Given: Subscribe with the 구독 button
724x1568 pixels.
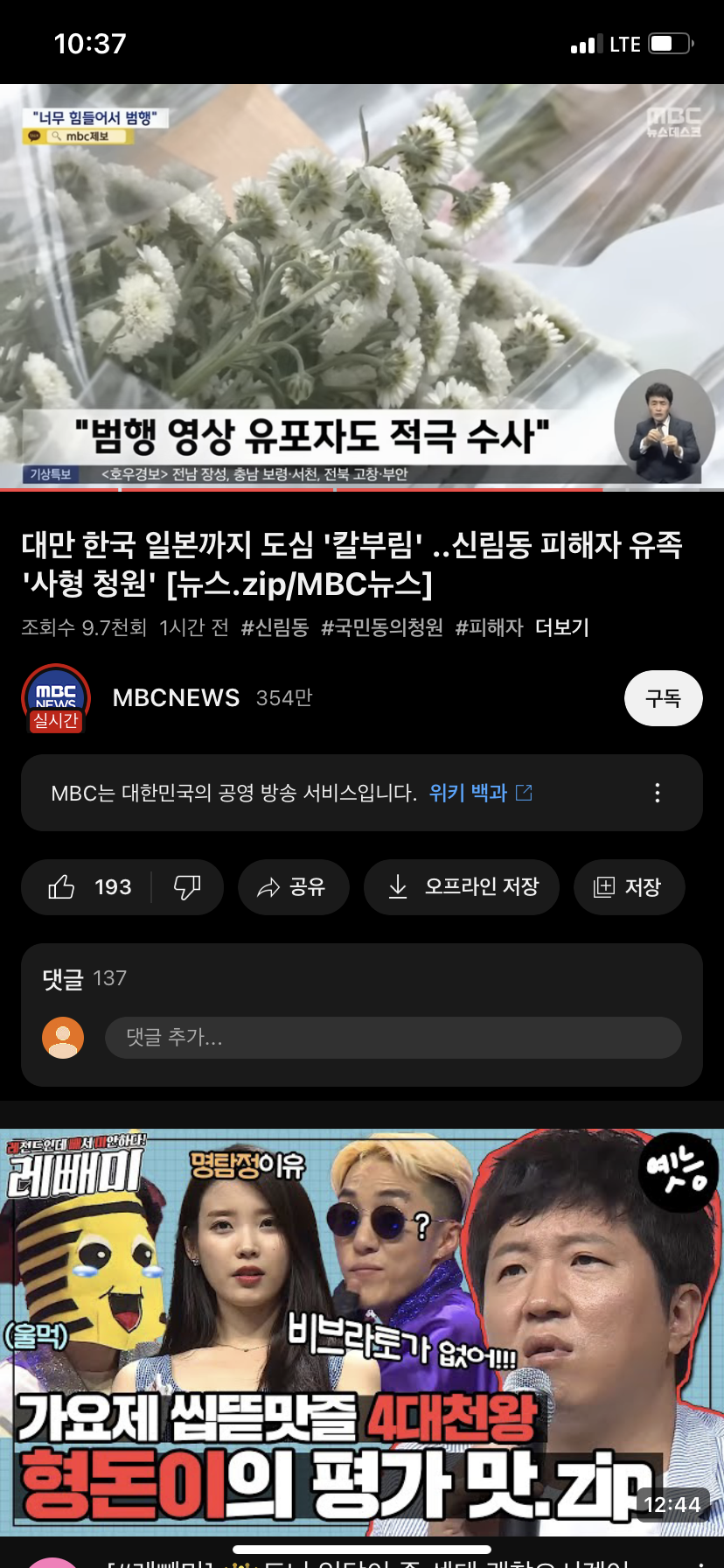Looking at the screenshot, I should (x=663, y=698).
